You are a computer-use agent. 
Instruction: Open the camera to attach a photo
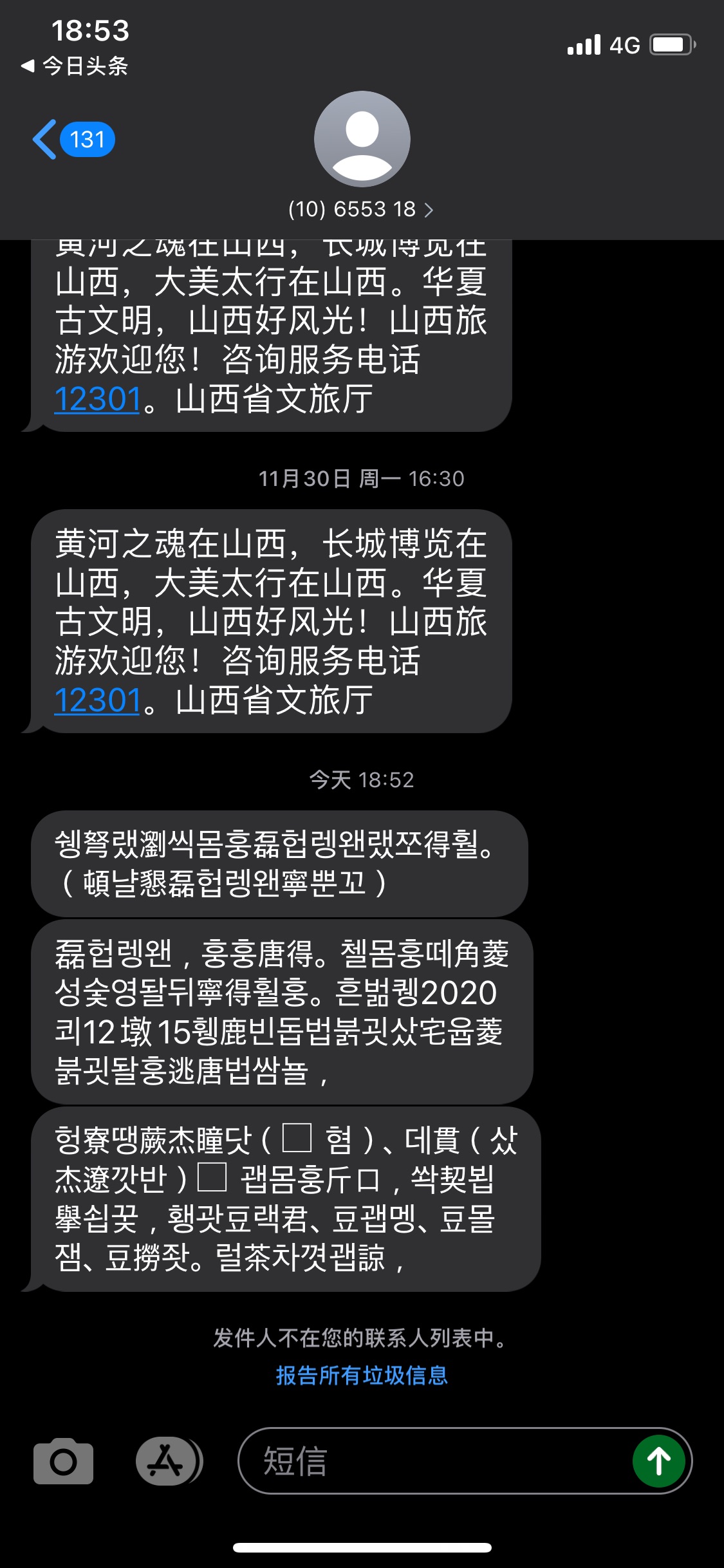[63, 1461]
